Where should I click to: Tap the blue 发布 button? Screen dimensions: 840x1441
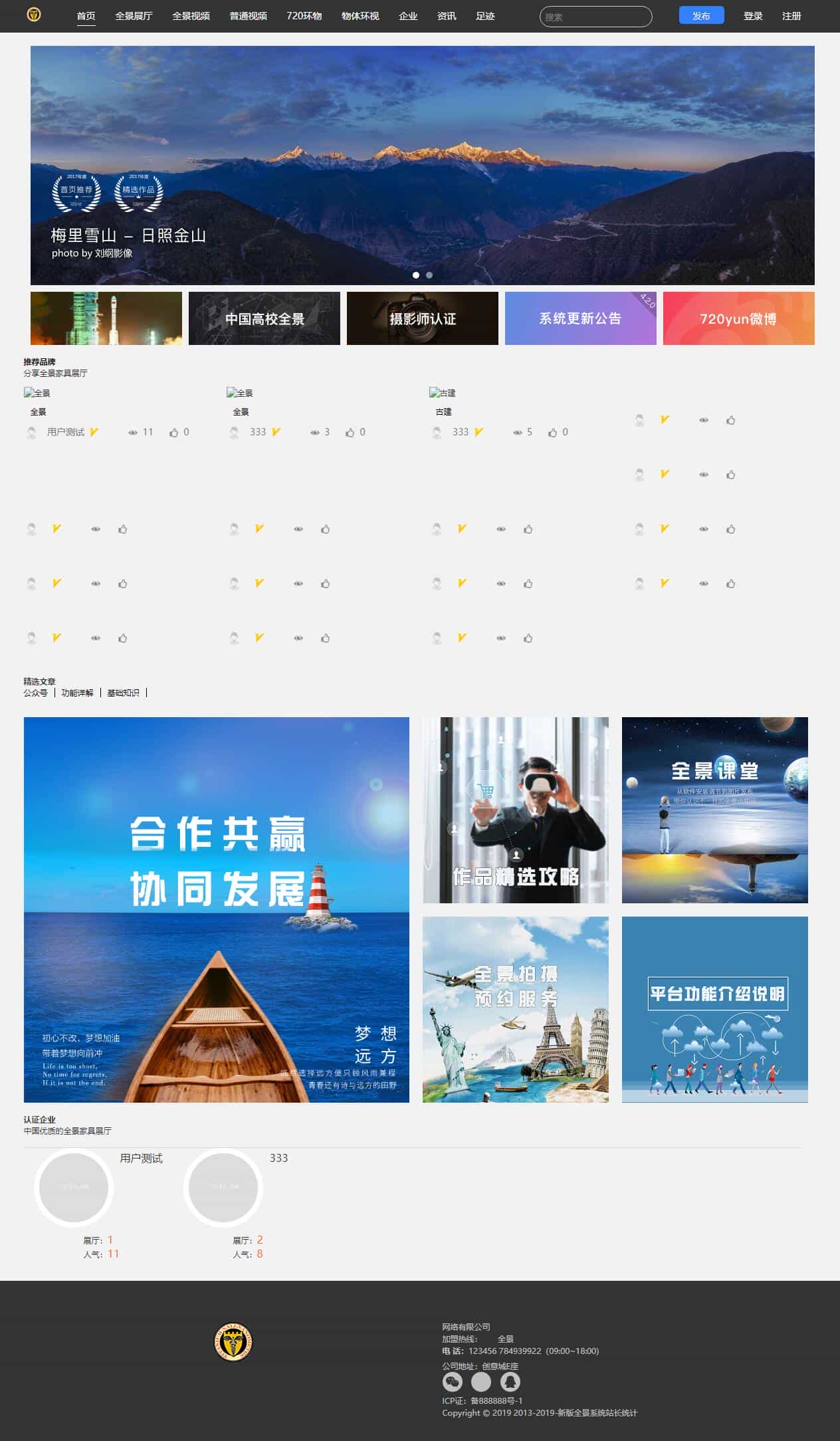click(701, 16)
